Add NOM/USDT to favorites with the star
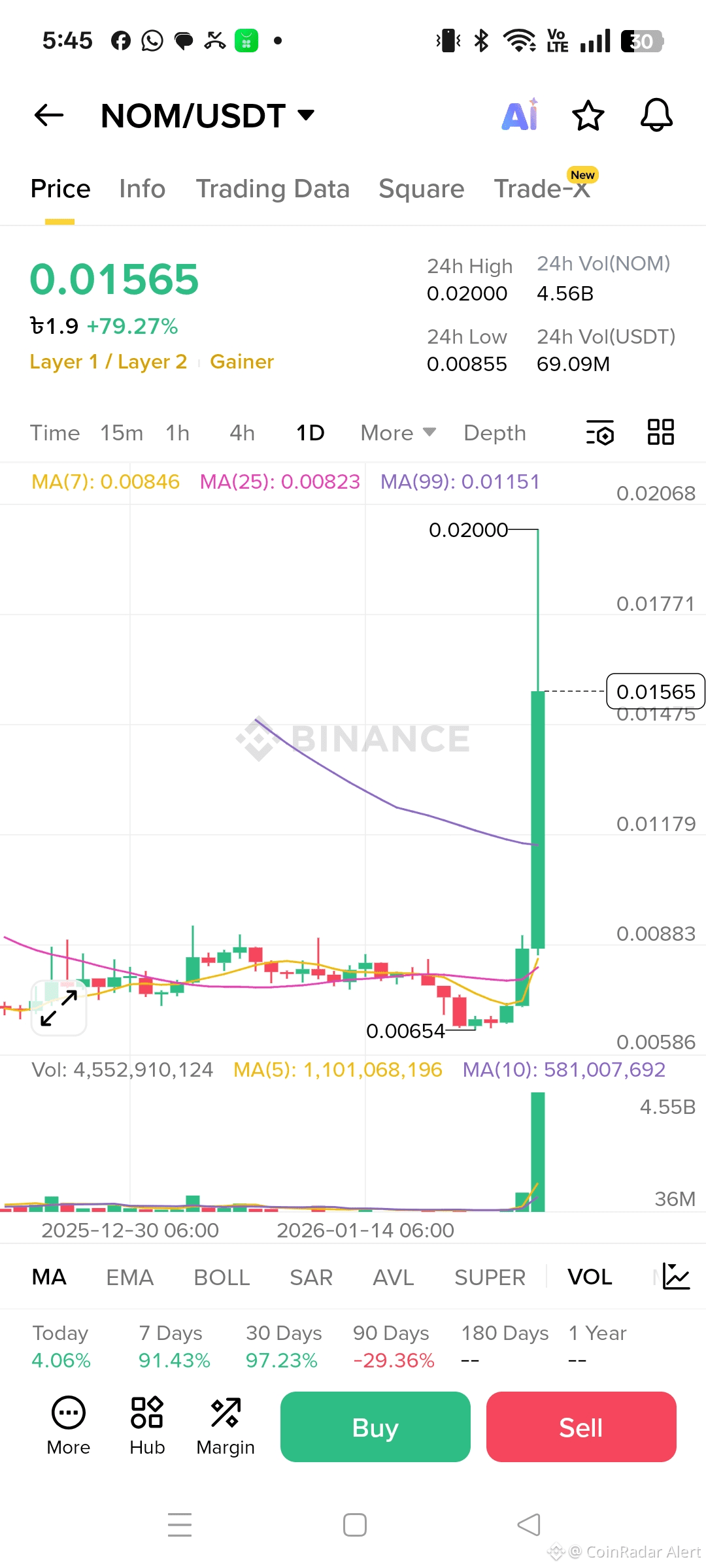Image resolution: width=706 pixels, height=1568 pixels. coord(588,116)
